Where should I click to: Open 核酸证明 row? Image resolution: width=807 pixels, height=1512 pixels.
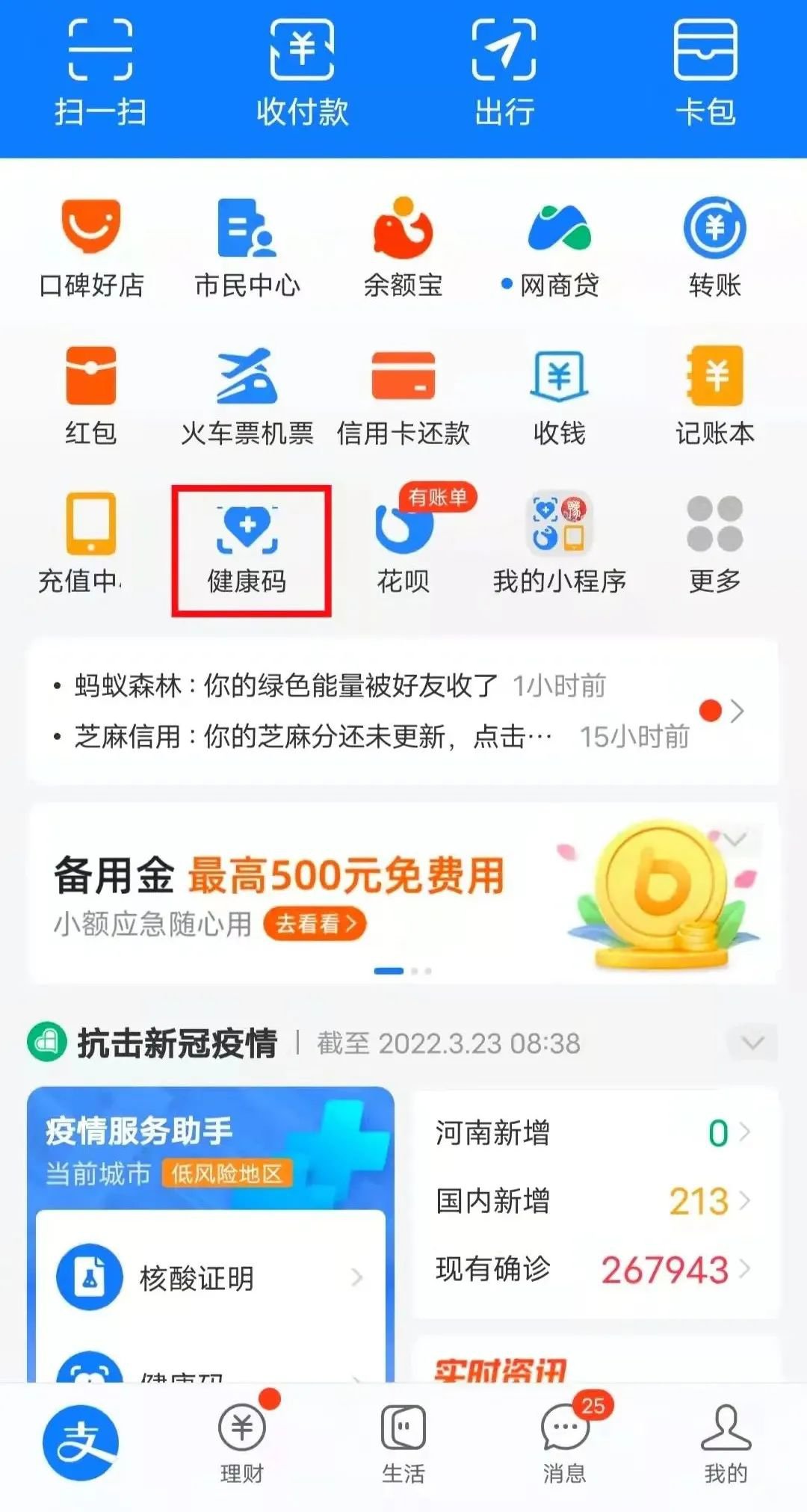[209, 1278]
